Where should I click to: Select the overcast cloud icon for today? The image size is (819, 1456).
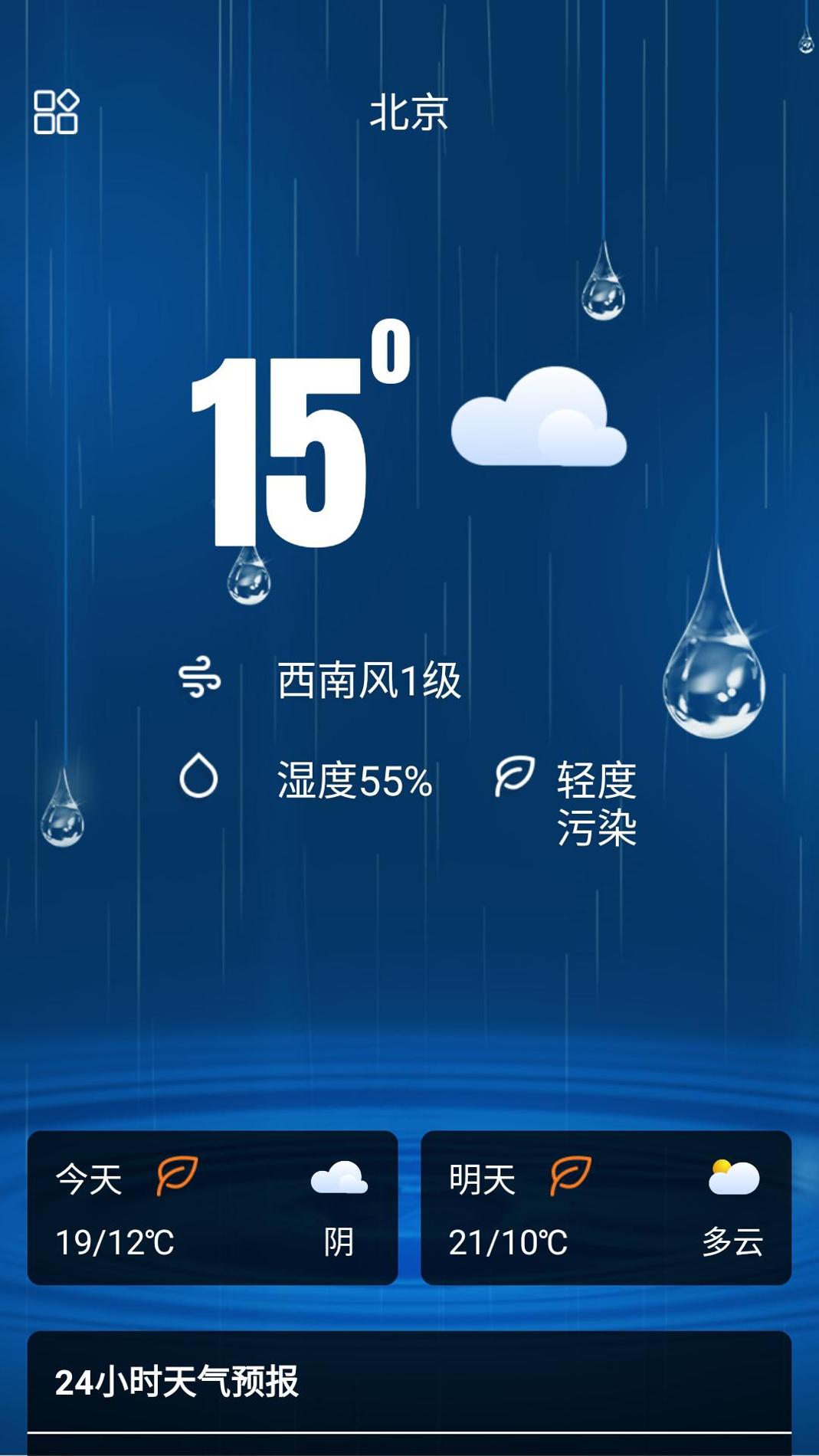point(342,1179)
